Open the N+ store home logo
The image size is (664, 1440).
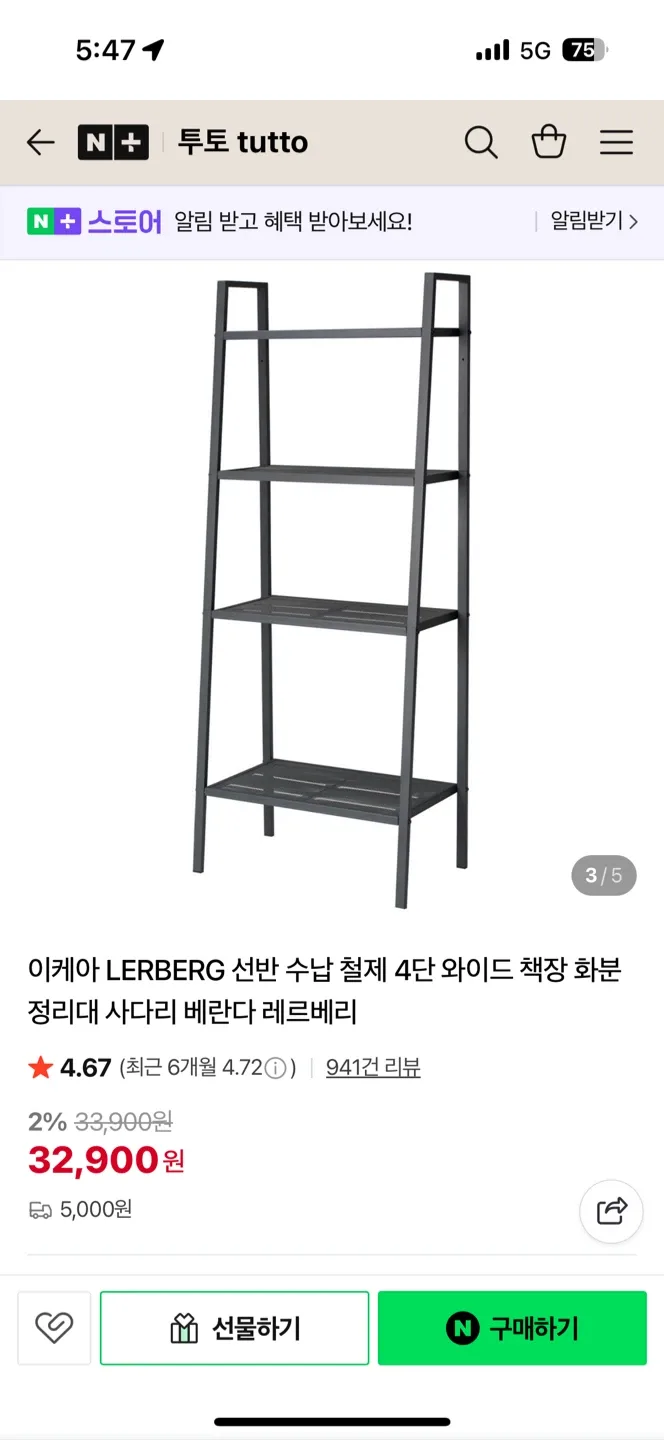coord(113,143)
